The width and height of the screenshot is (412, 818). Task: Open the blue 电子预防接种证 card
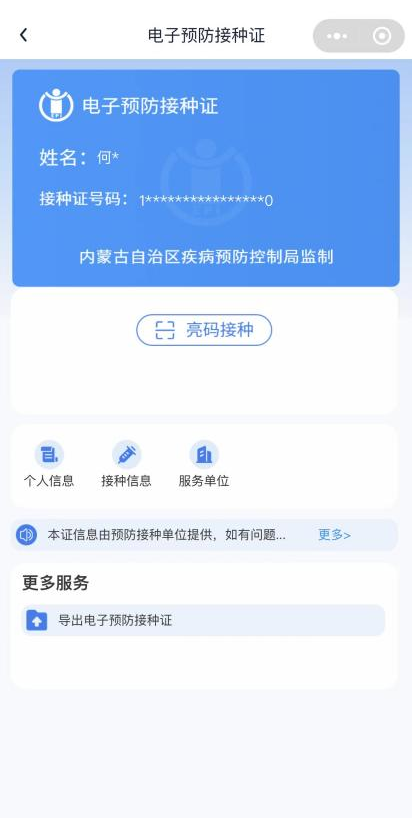(206, 178)
